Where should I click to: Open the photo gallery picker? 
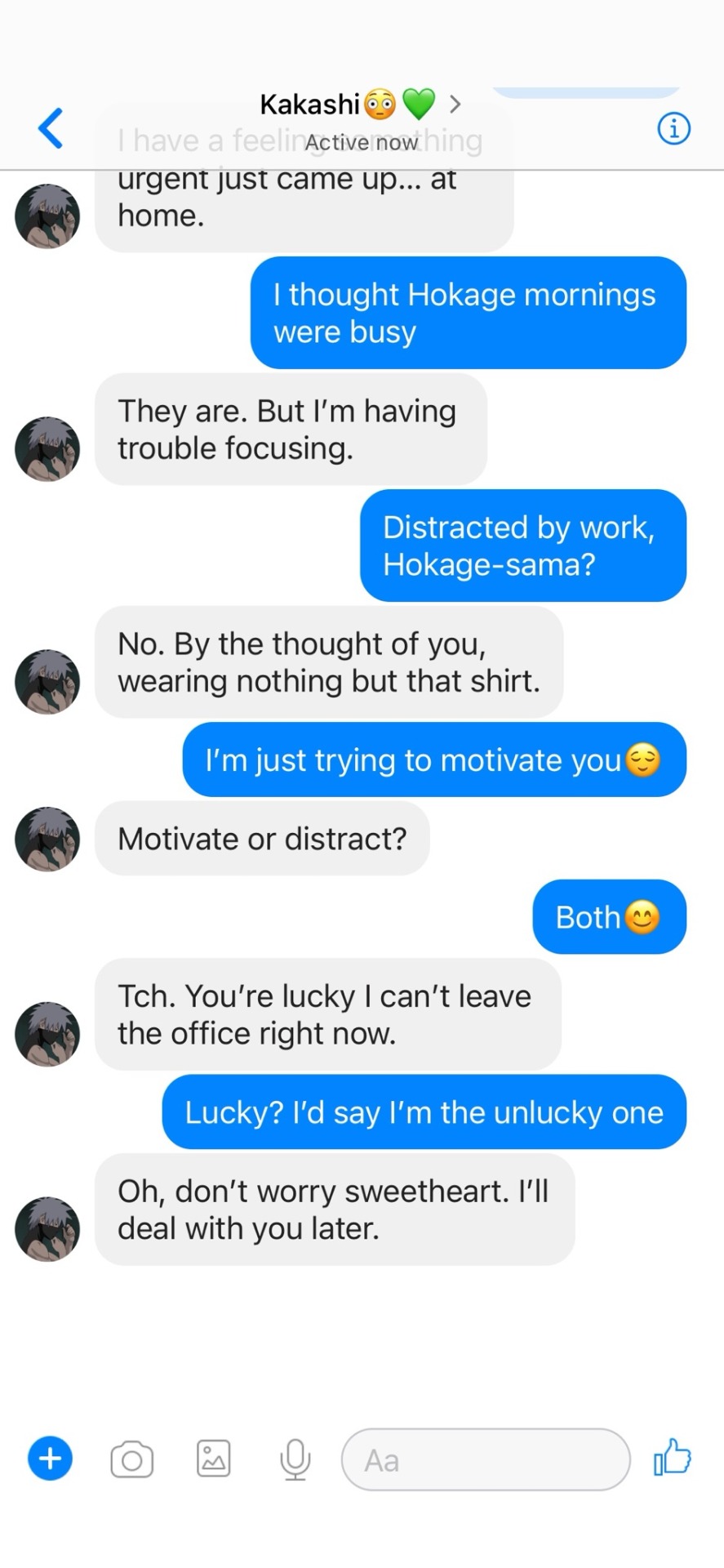pyautogui.click(x=214, y=1459)
